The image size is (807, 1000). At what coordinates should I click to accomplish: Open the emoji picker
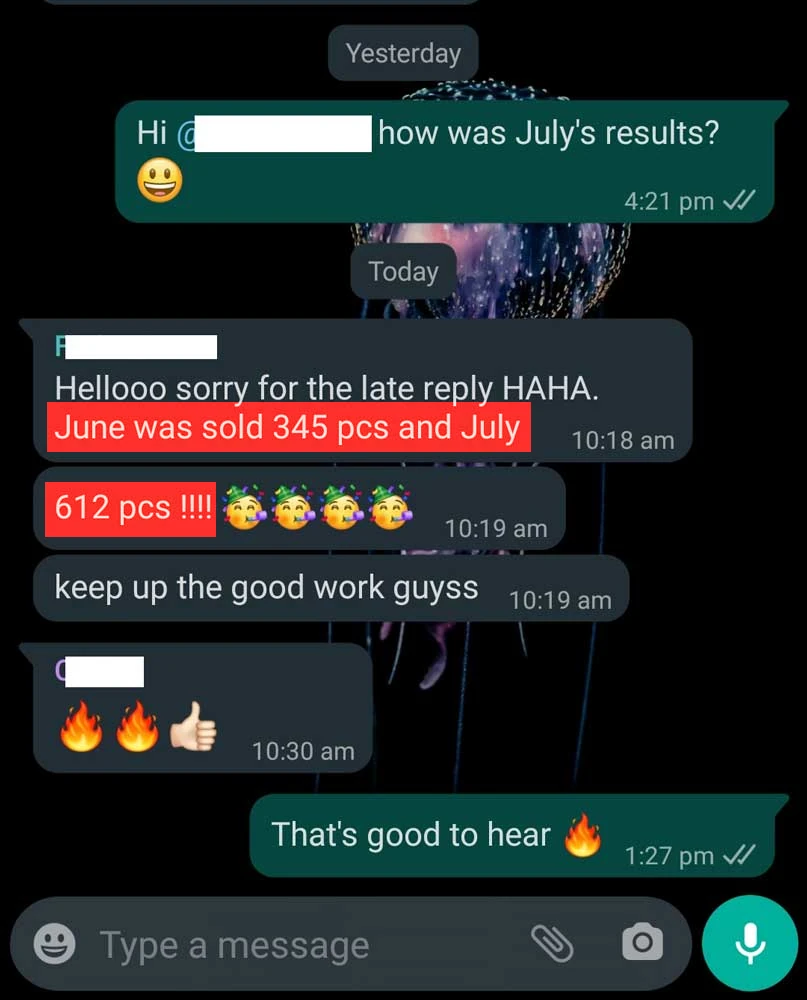(54, 943)
